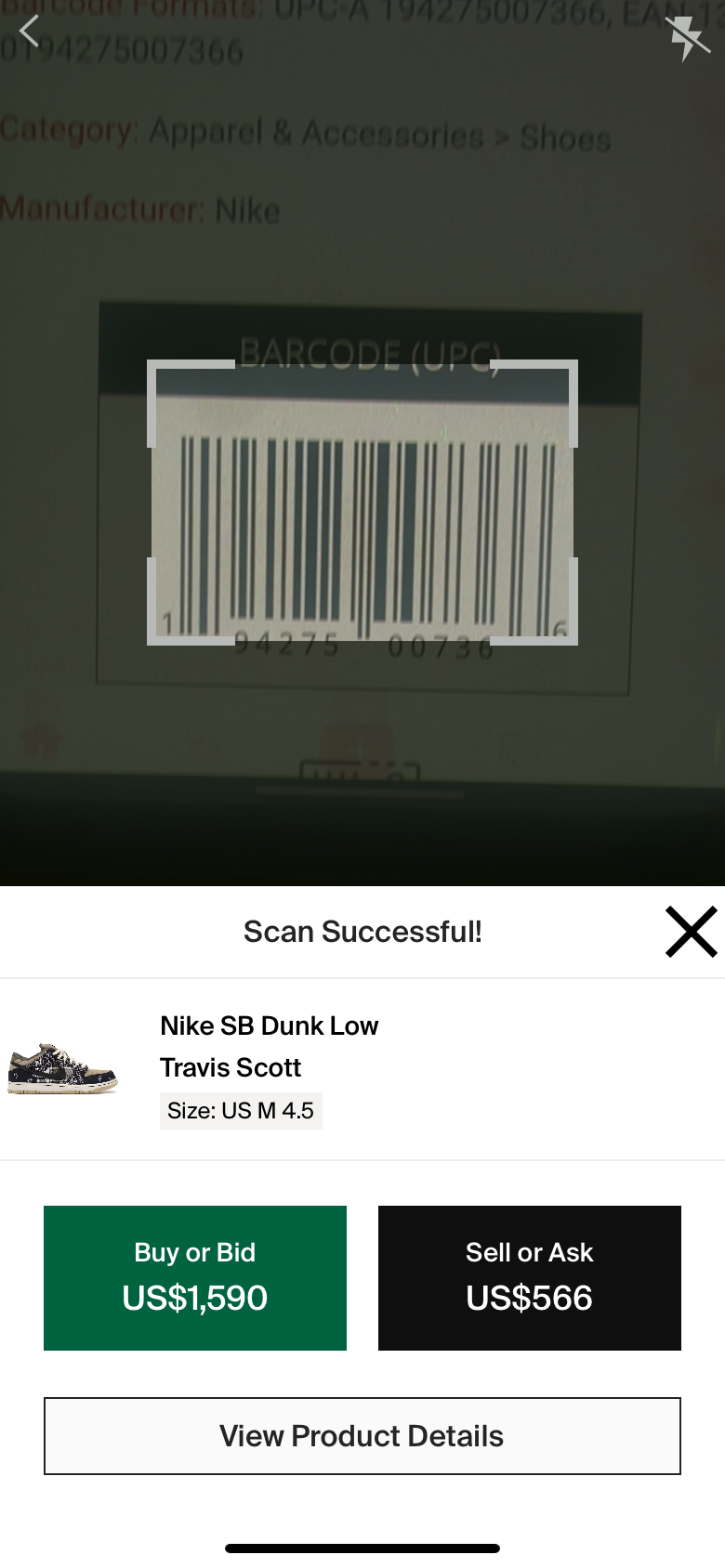Tap View Product Details outlined button
The image size is (725, 1568).
pyautogui.click(x=362, y=1436)
